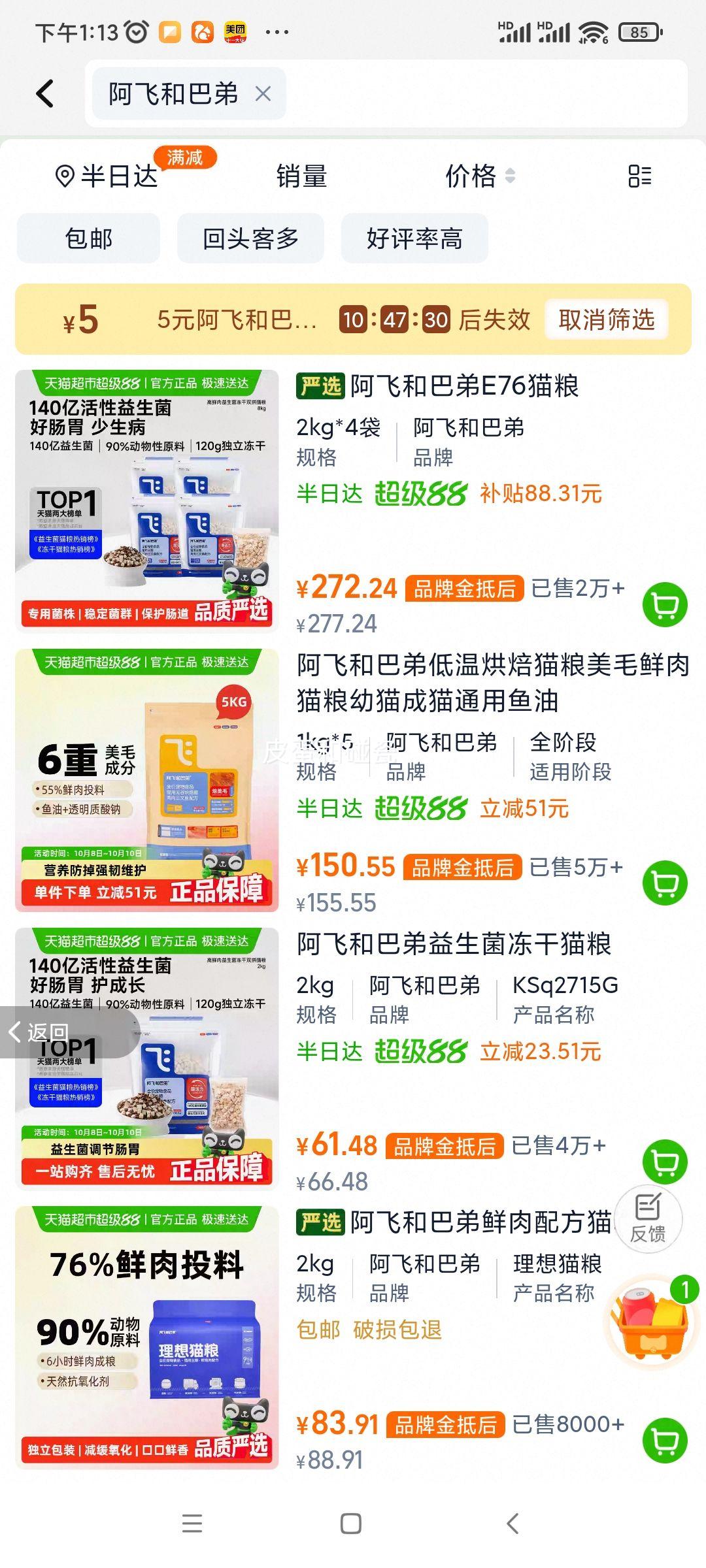Select the 回头客多 filter chip
The height and width of the screenshot is (1568, 706).
(250, 238)
